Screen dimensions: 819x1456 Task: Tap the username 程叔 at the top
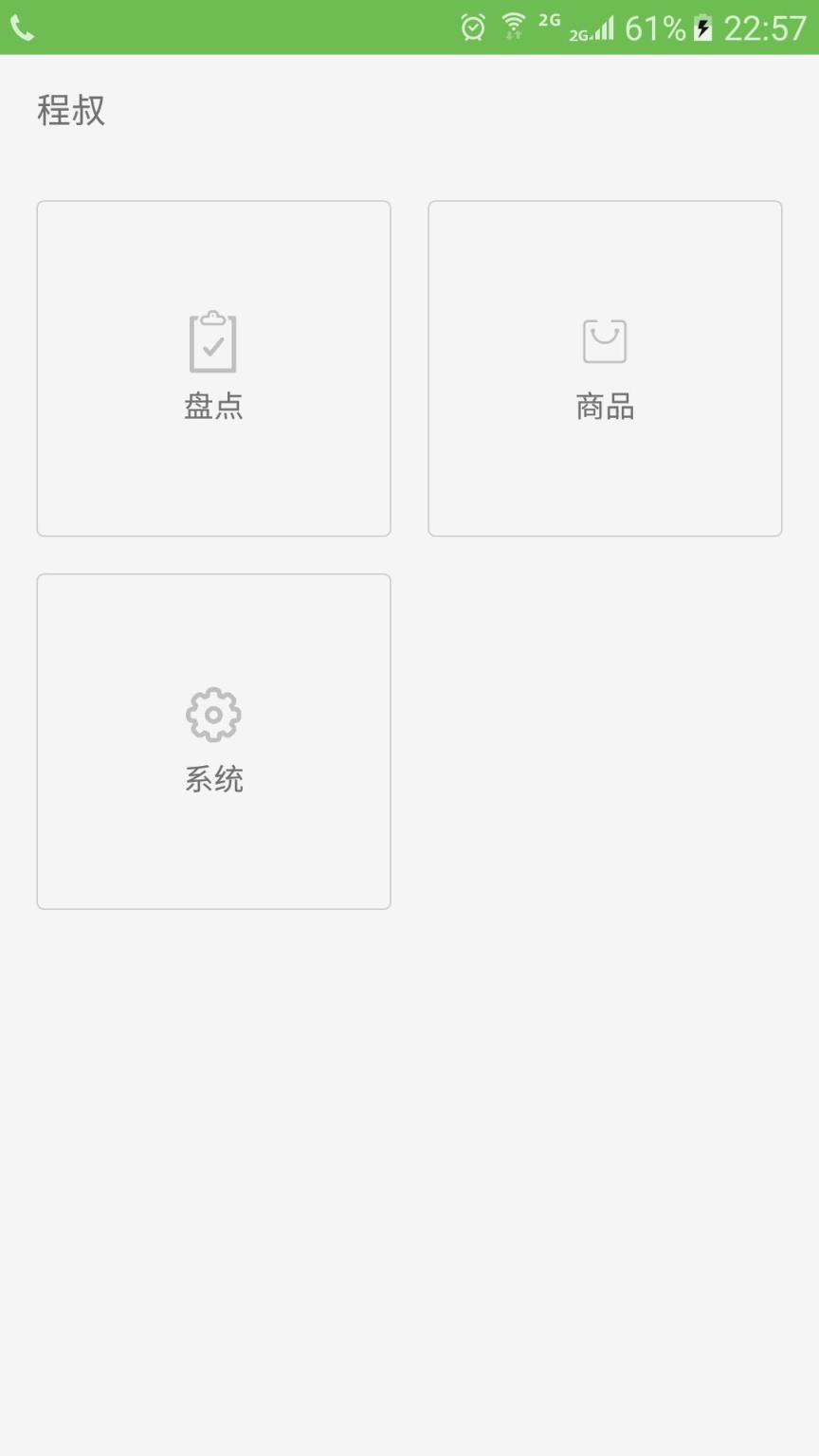71,111
